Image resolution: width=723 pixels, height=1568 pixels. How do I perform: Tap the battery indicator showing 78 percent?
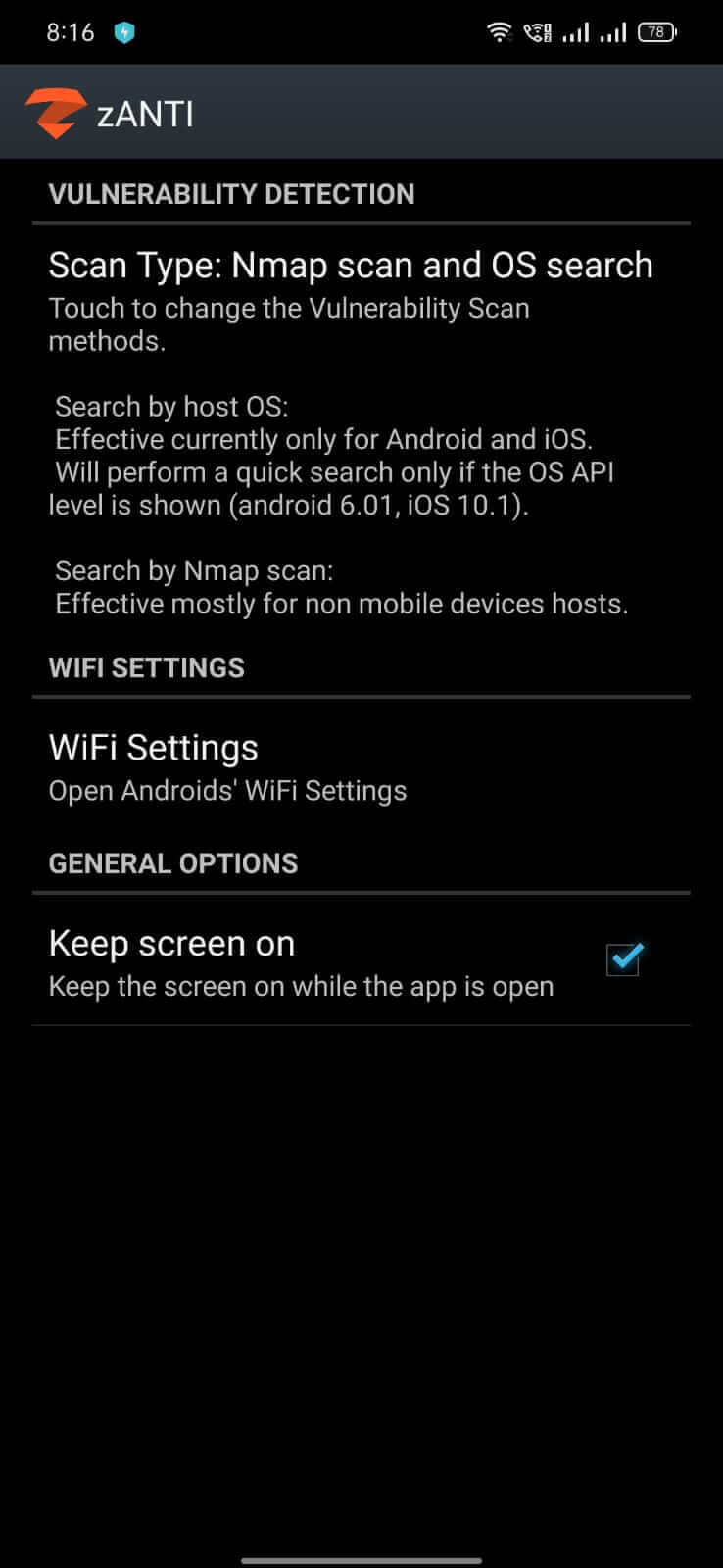(656, 31)
